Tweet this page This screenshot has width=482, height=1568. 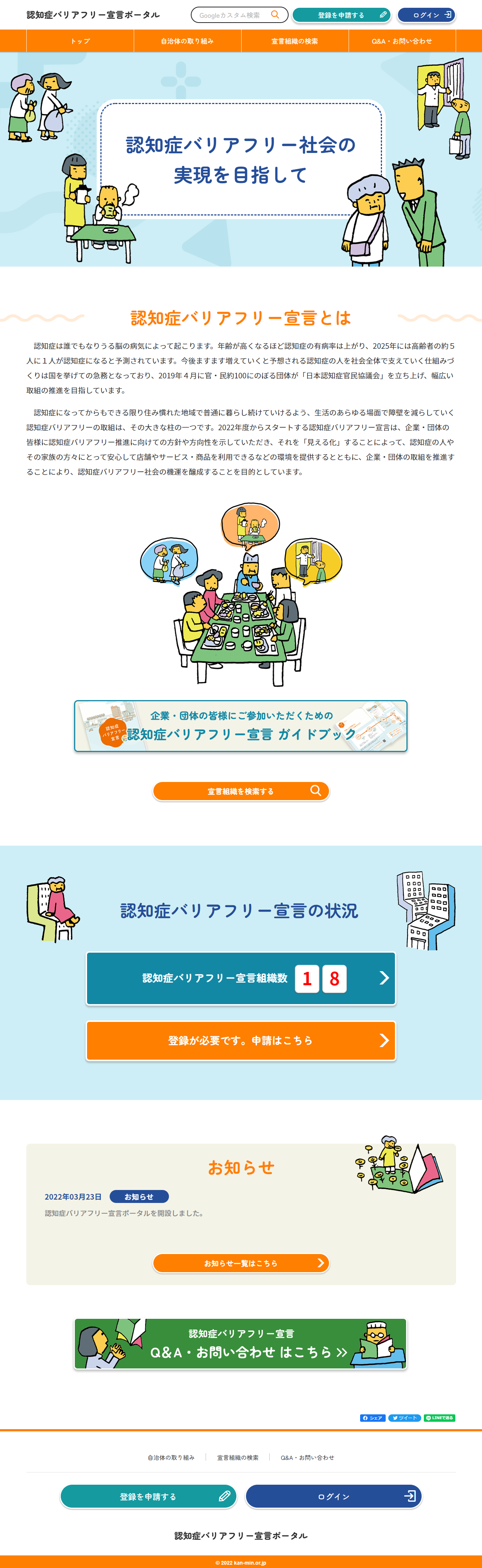tap(405, 1418)
